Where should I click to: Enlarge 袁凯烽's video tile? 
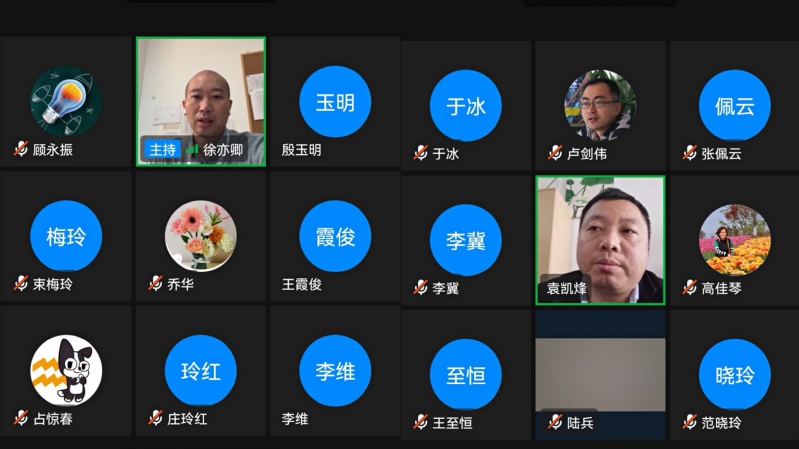tap(600, 240)
